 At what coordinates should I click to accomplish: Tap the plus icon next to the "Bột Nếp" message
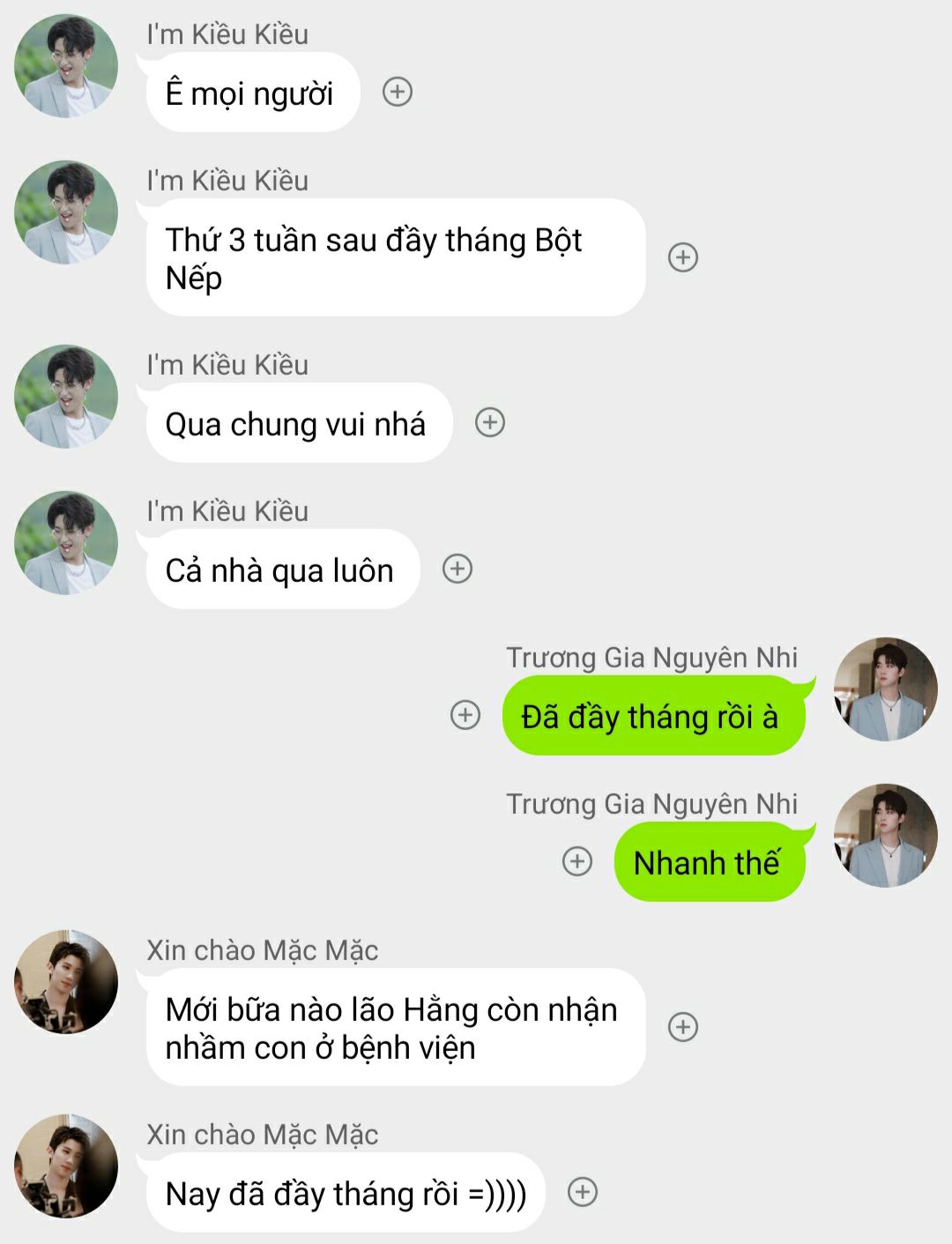683,257
